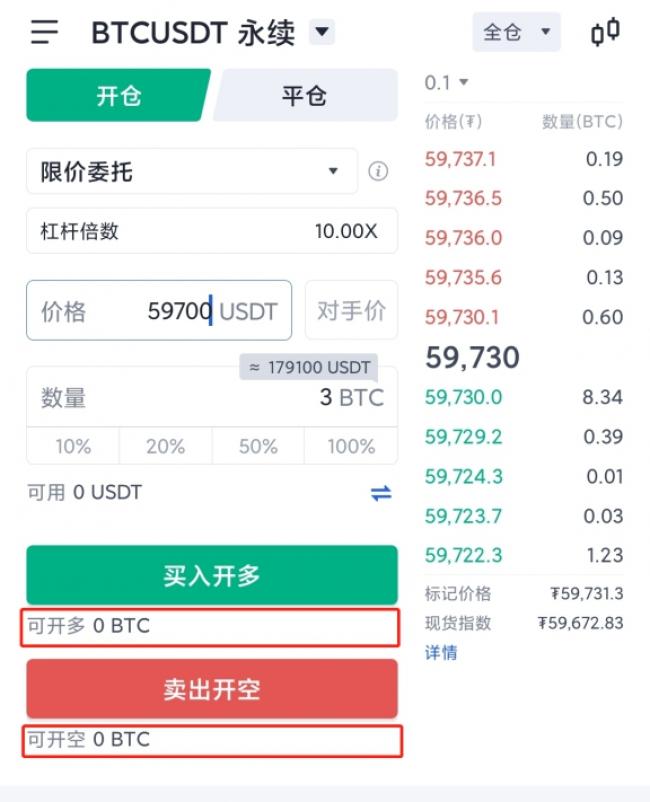Open the candlestick chart icon
The width and height of the screenshot is (650, 802).
point(605,32)
